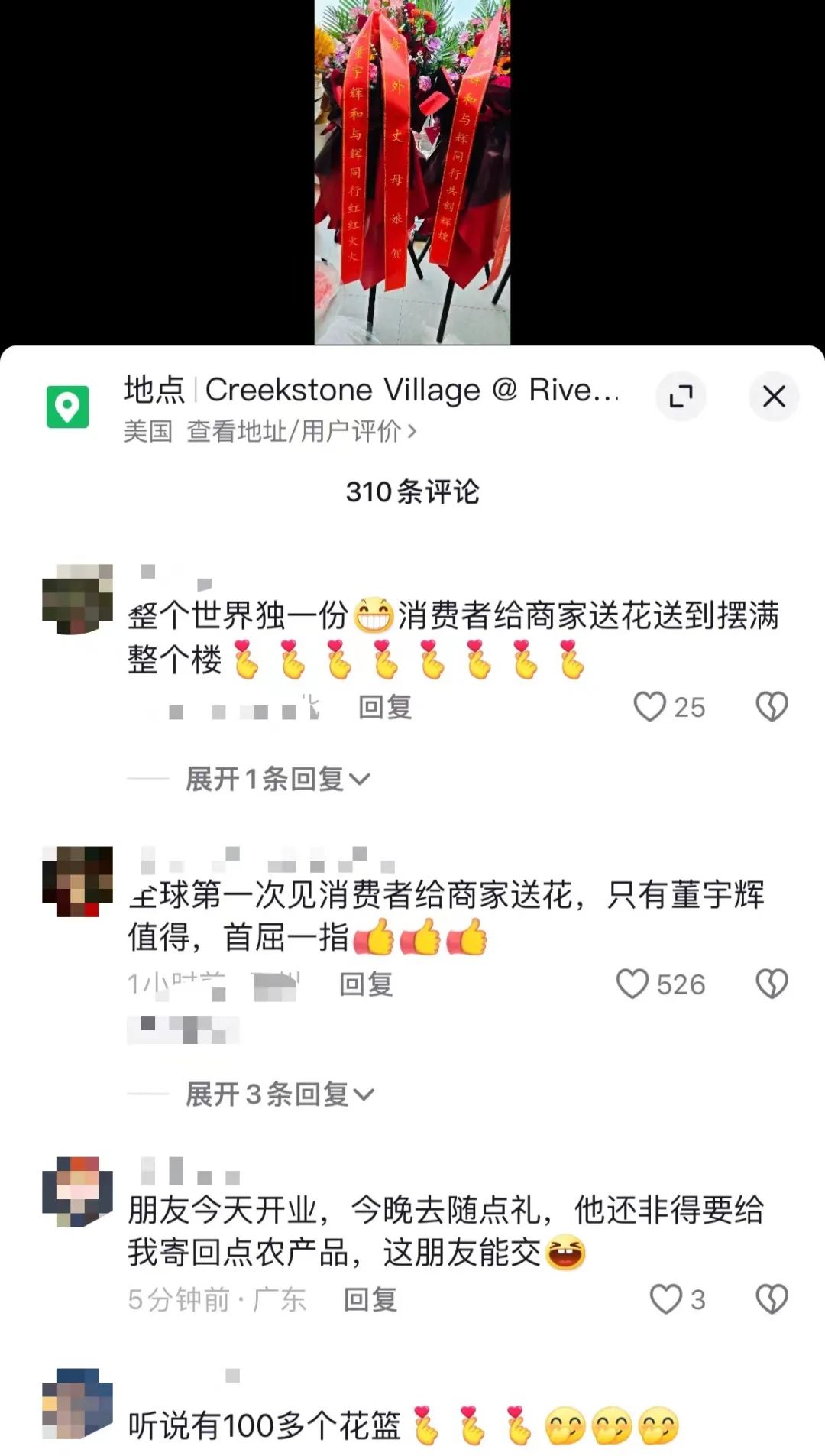The height and width of the screenshot is (1456, 825).
Task: Open the Creekstone Village location details
Action: coord(370,409)
